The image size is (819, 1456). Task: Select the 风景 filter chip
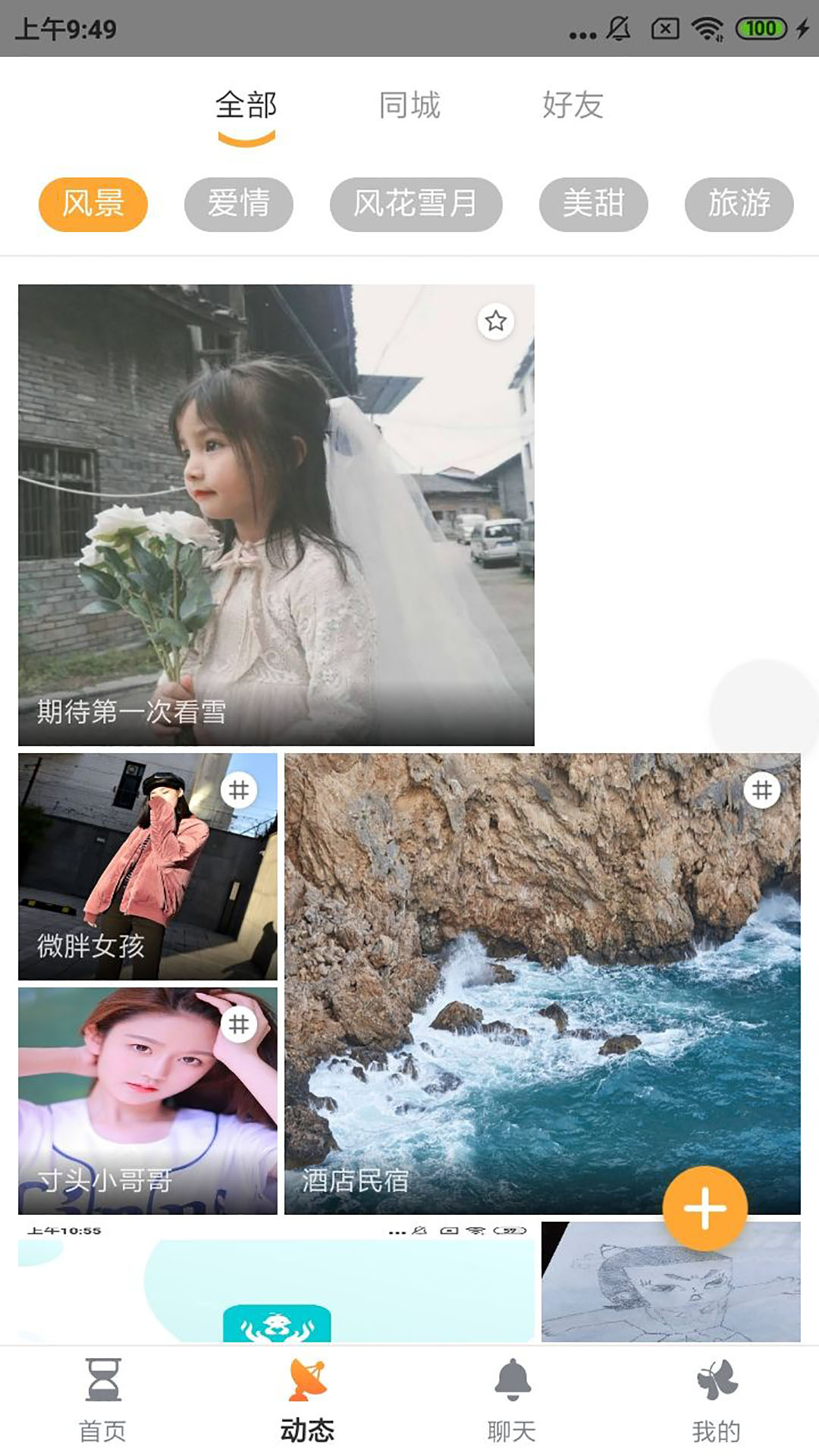(93, 204)
